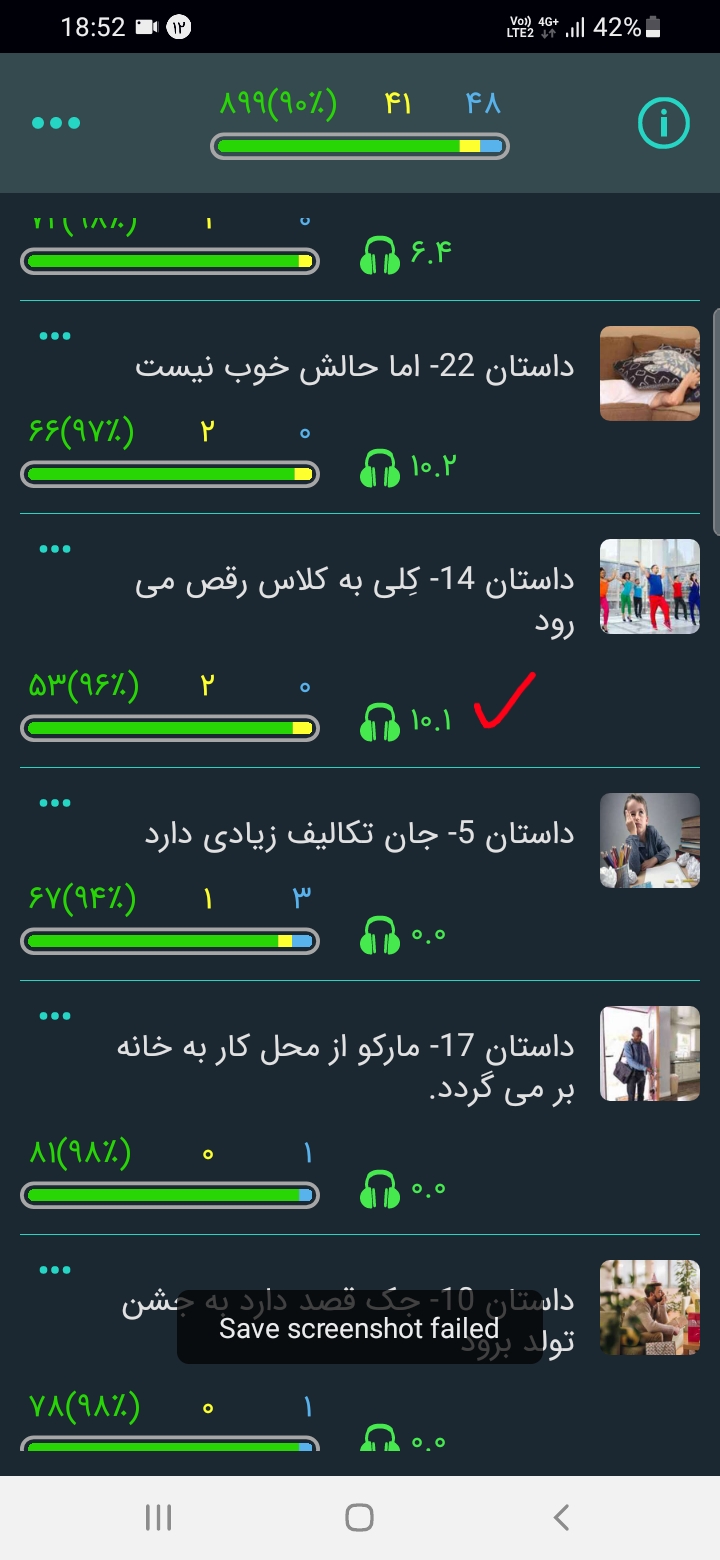Open options dots for داستان 17
The height and width of the screenshot is (1560, 720).
click(55, 1016)
